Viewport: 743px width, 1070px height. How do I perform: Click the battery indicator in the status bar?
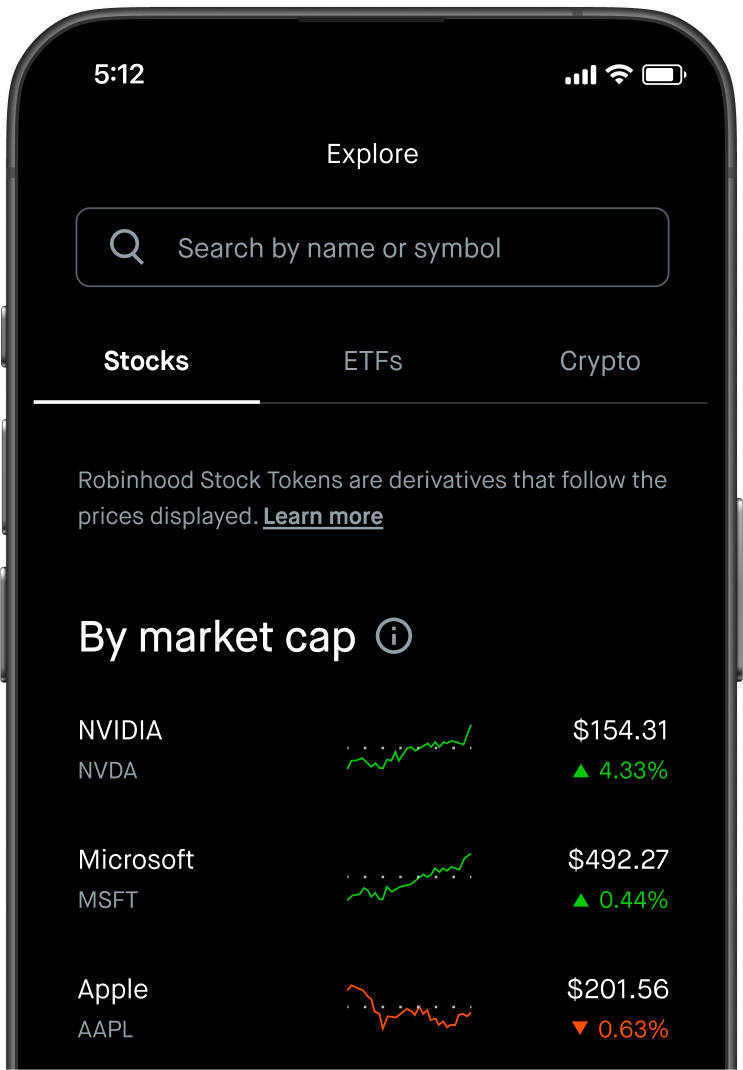[x=663, y=74]
